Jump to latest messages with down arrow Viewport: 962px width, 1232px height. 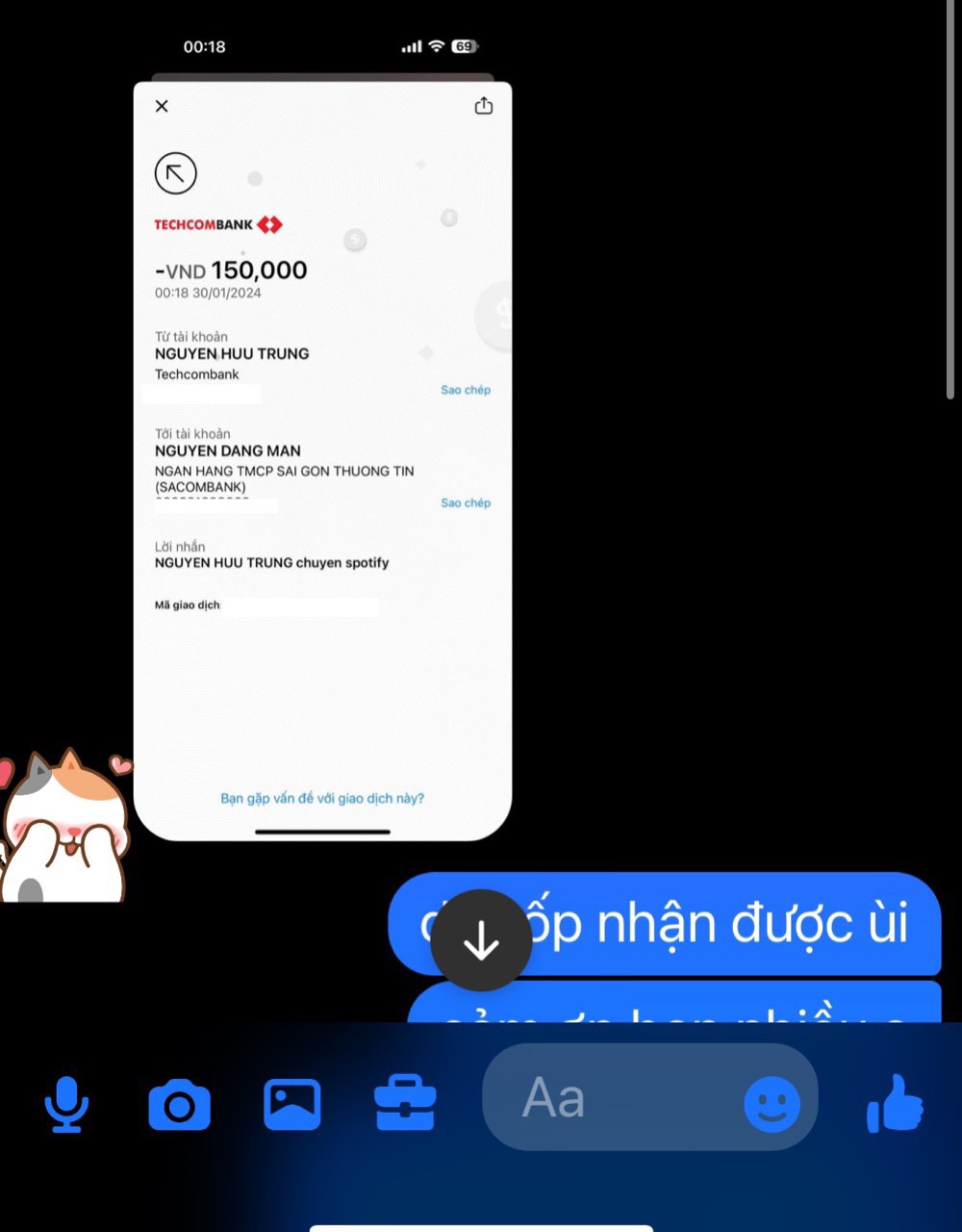pyautogui.click(x=481, y=941)
